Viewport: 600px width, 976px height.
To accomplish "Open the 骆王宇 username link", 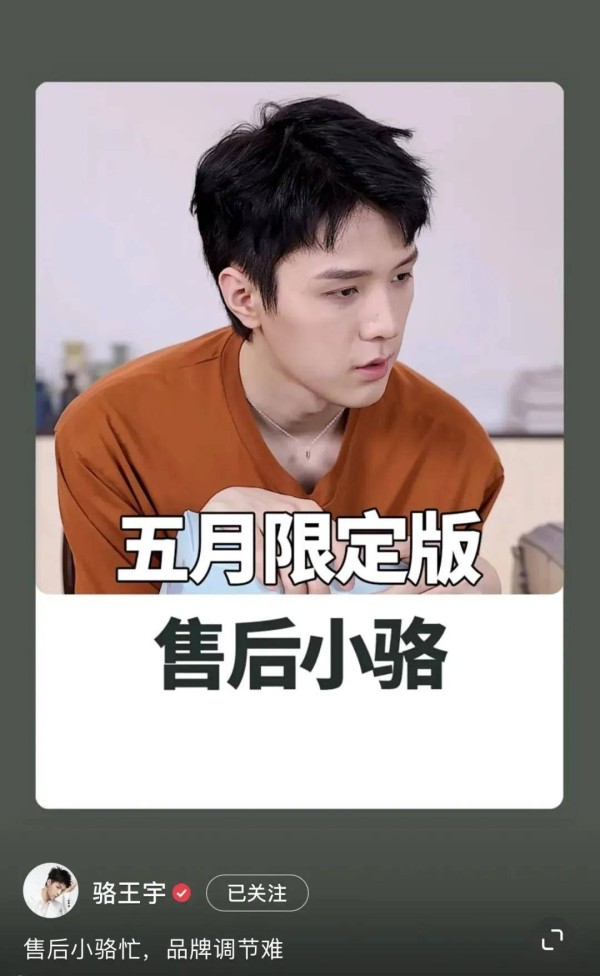I will click(x=129, y=893).
